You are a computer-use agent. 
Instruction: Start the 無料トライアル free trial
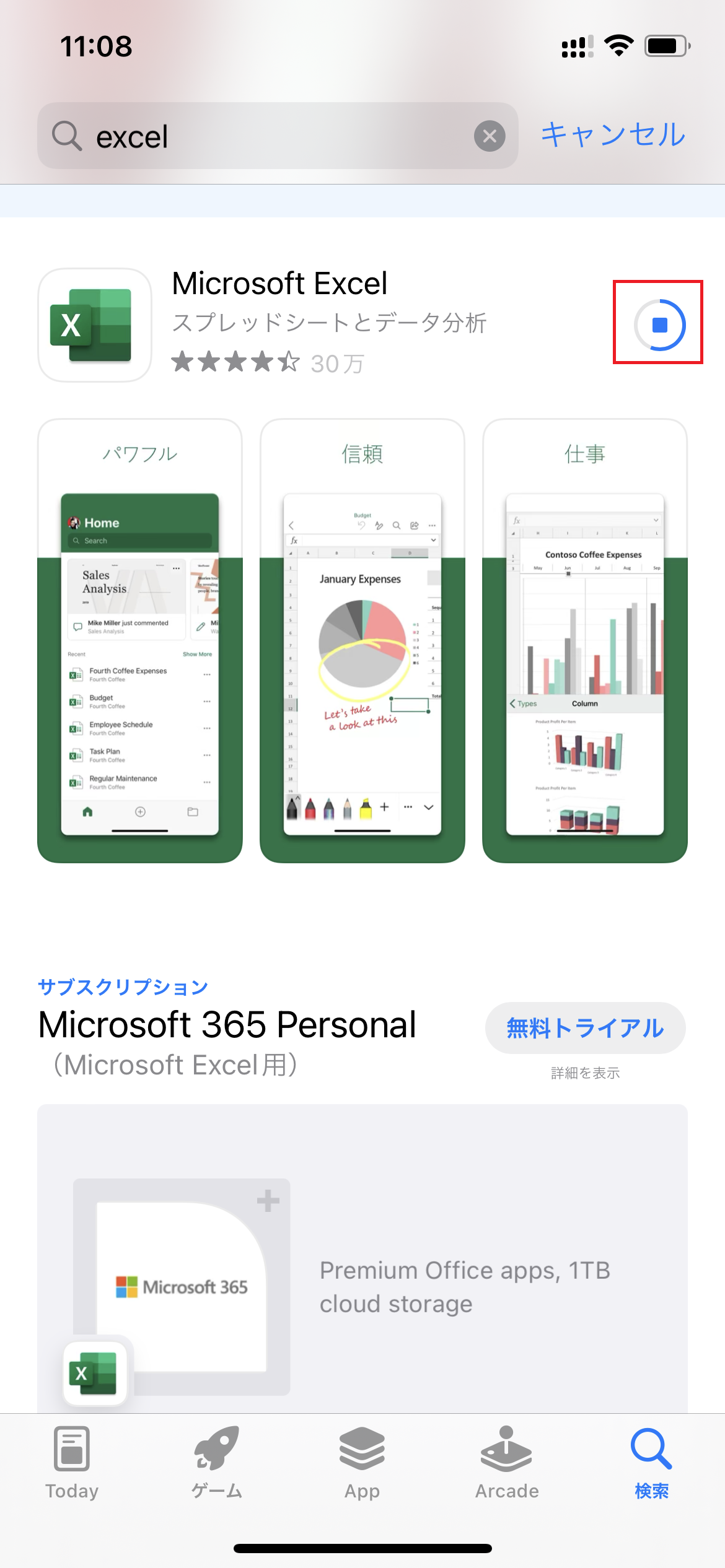click(585, 1028)
